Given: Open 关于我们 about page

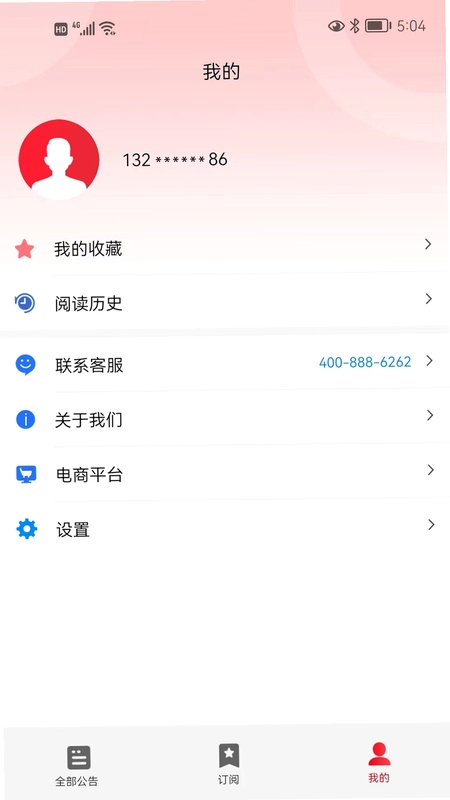Looking at the screenshot, I should click(225, 419).
